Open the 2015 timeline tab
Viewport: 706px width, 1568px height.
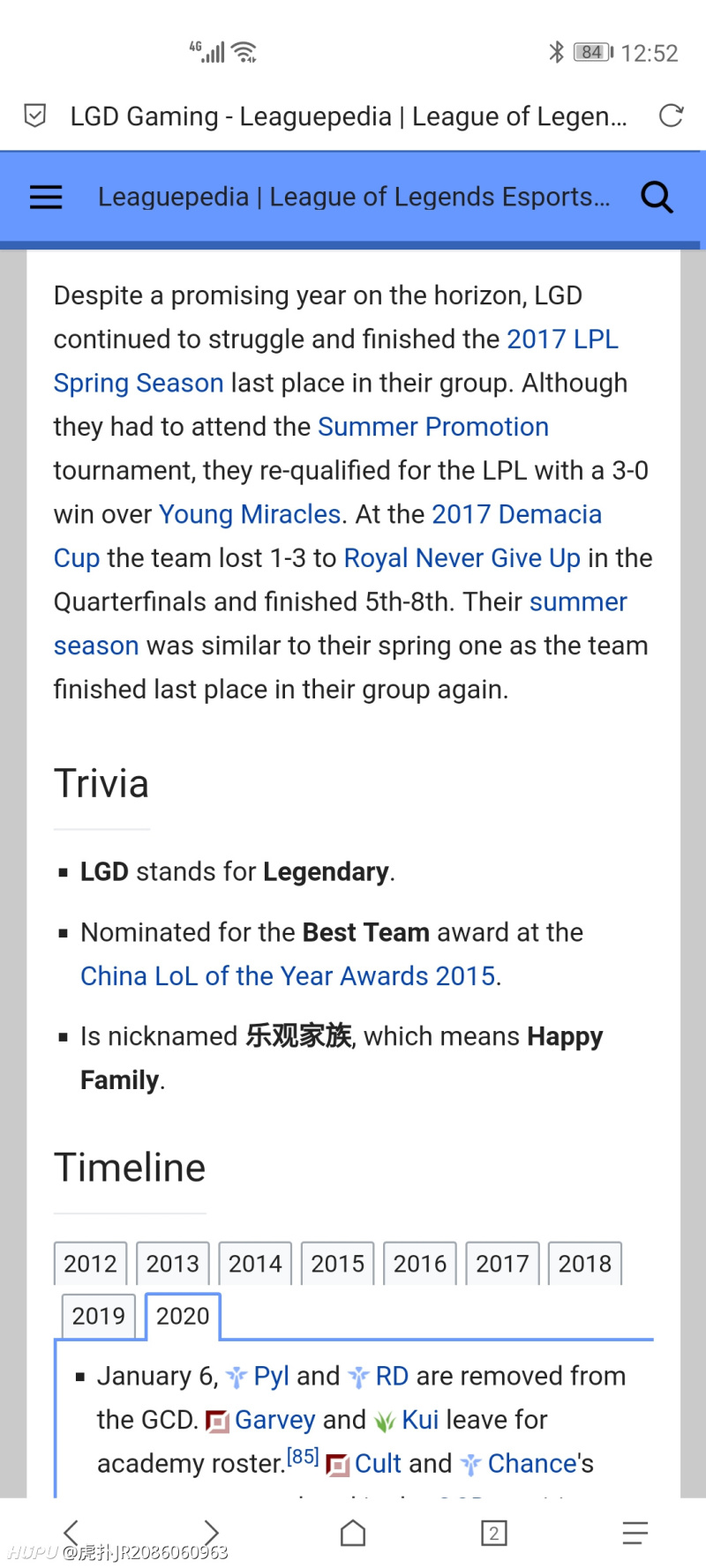point(337,1263)
